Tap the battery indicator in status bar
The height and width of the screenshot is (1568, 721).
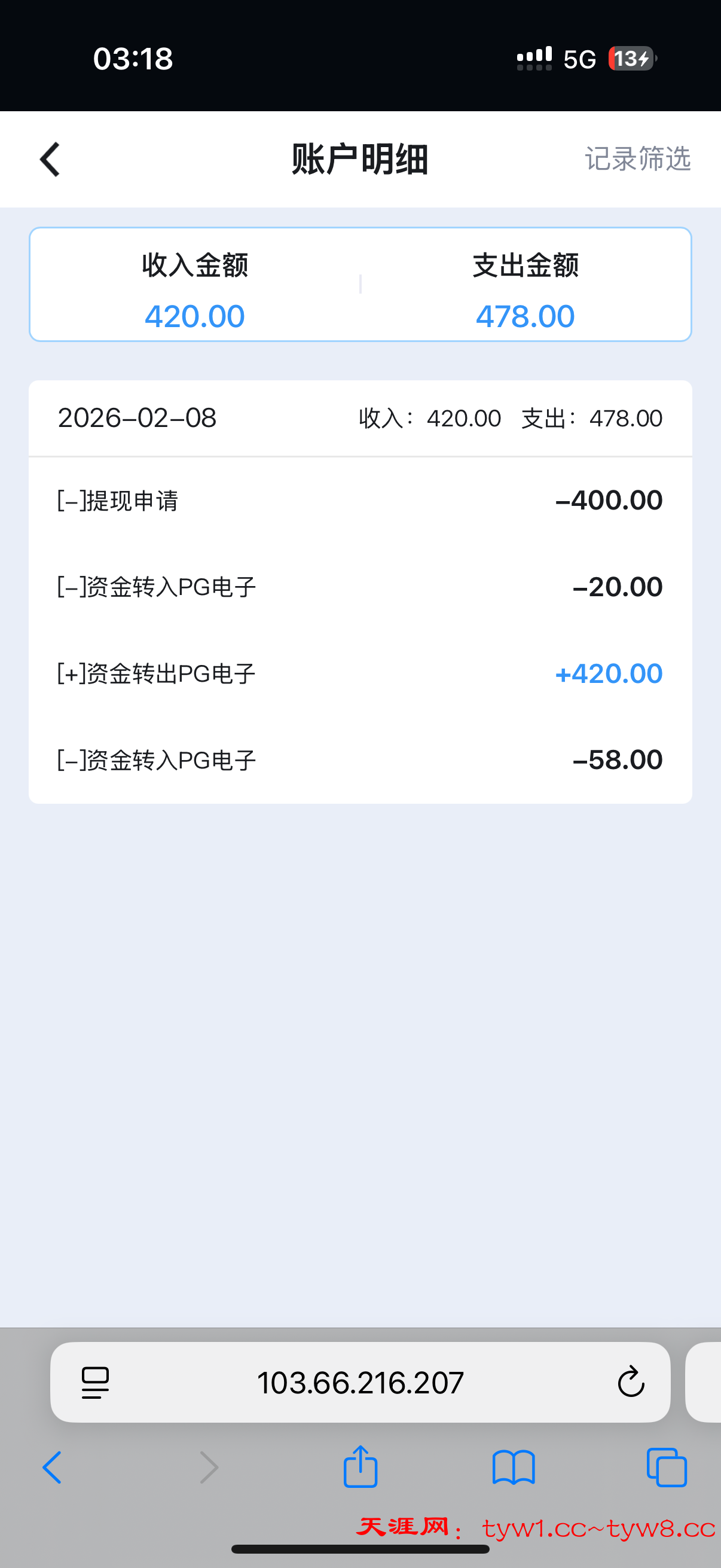pyautogui.click(x=628, y=59)
